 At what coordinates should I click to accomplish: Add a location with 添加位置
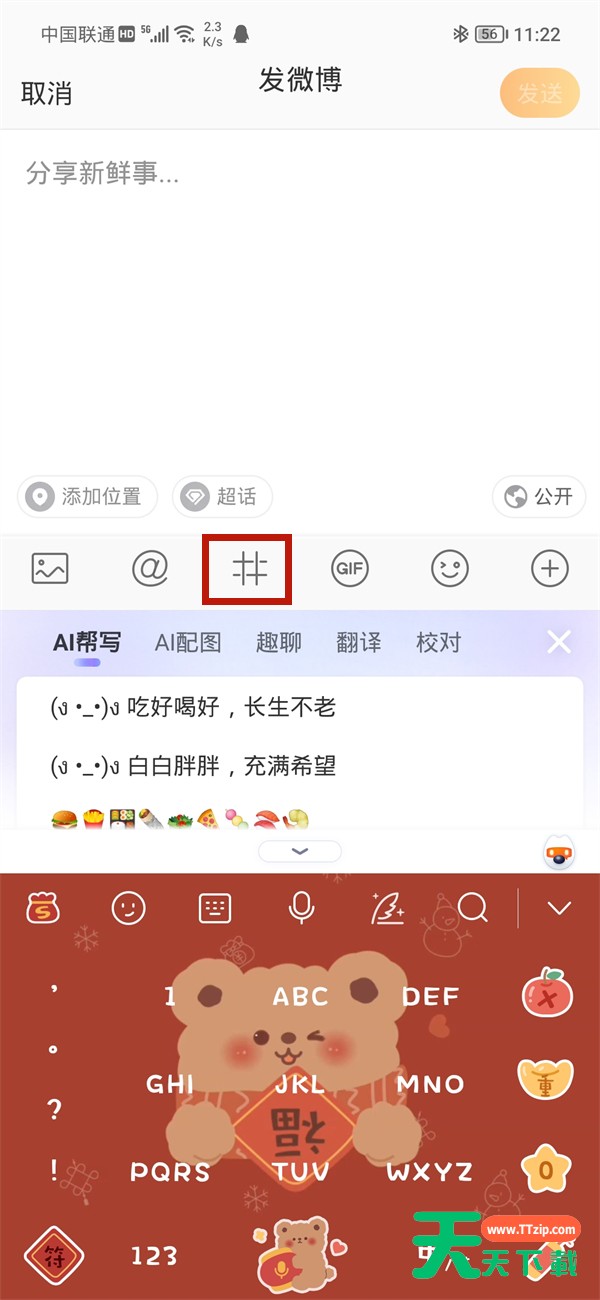point(87,496)
